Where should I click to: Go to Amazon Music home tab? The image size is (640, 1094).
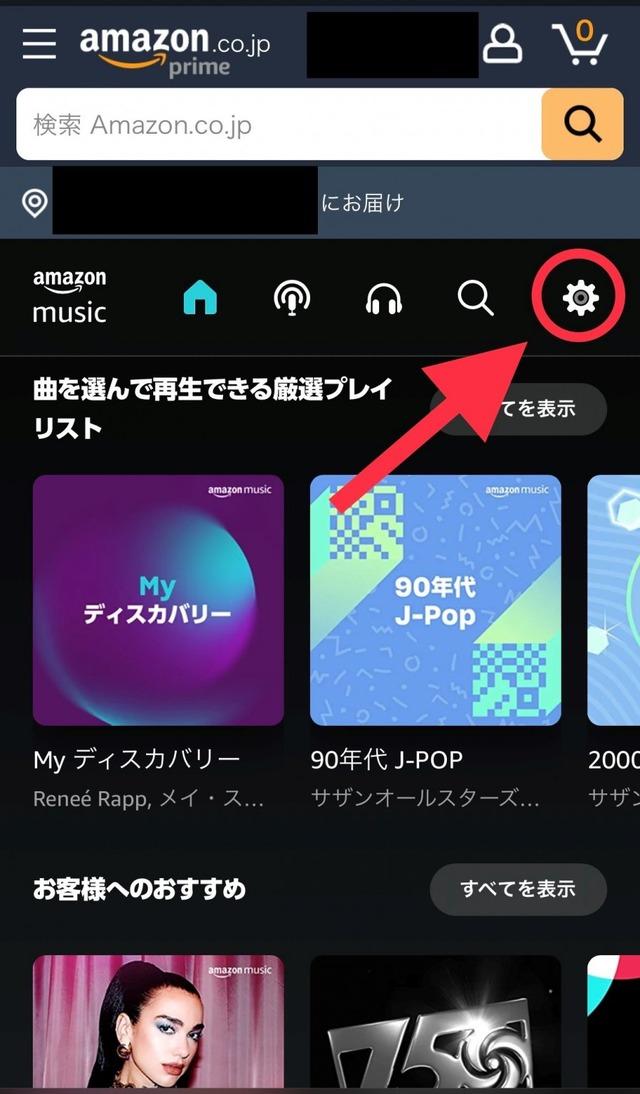(x=200, y=298)
